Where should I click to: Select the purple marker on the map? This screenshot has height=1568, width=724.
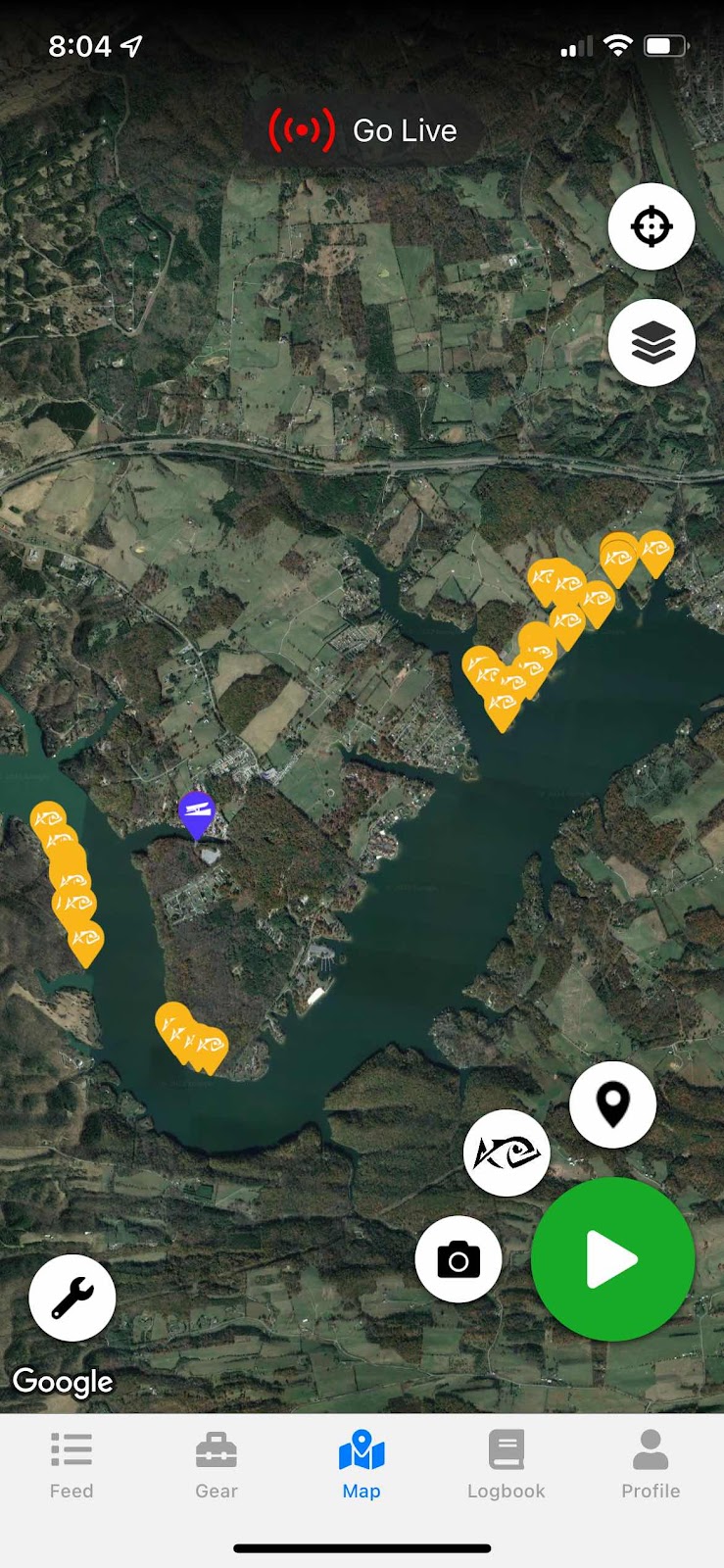click(x=197, y=813)
